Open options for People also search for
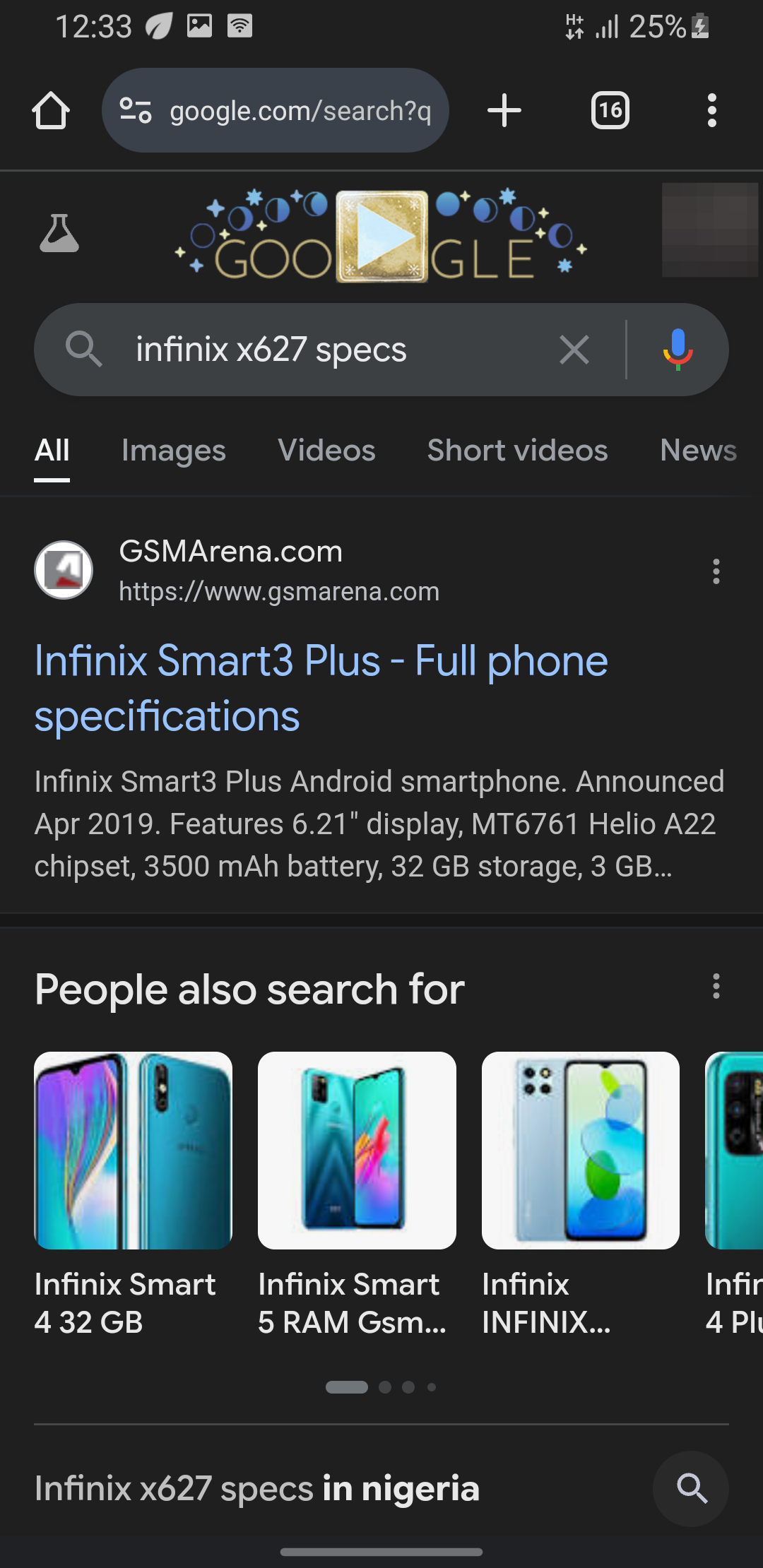The image size is (763, 1568). (716, 986)
